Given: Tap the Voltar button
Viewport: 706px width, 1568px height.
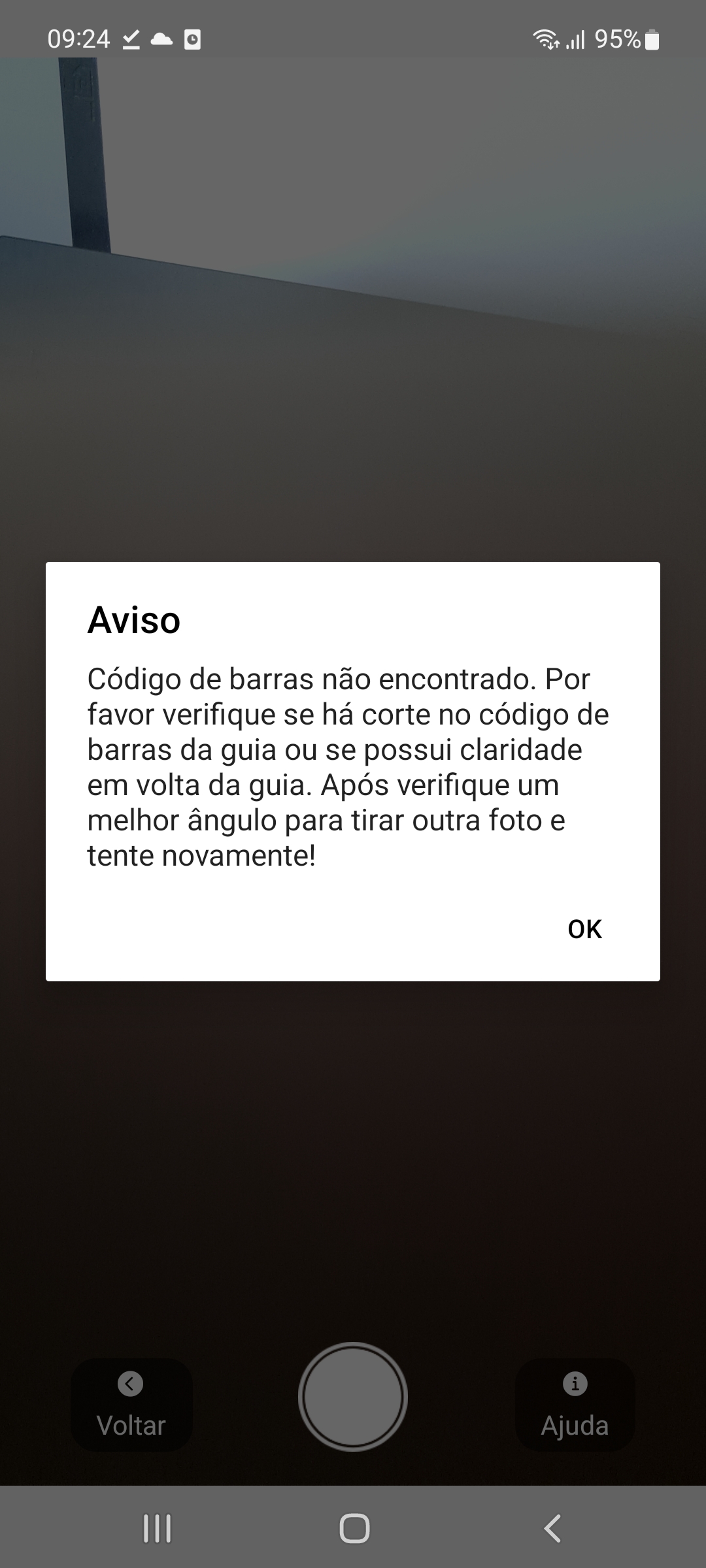Looking at the screenshot, I should click(x=131, y=1405).
